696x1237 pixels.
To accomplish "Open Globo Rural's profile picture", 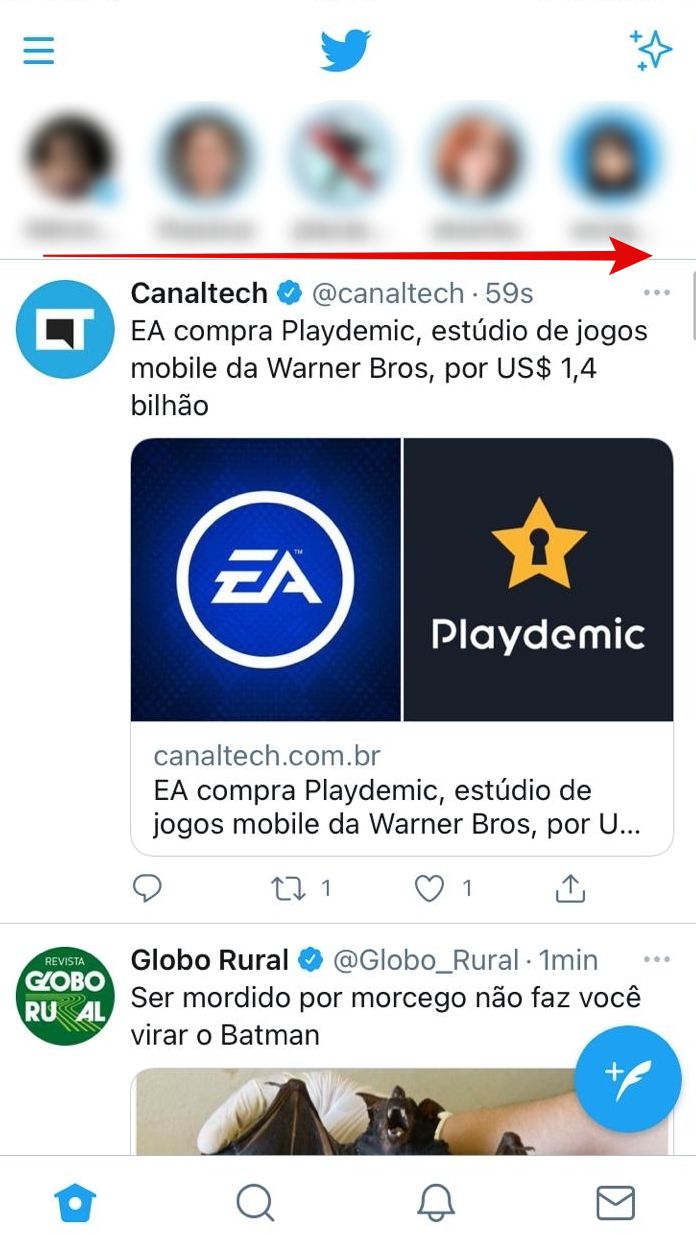I will (x=66, y=996).
